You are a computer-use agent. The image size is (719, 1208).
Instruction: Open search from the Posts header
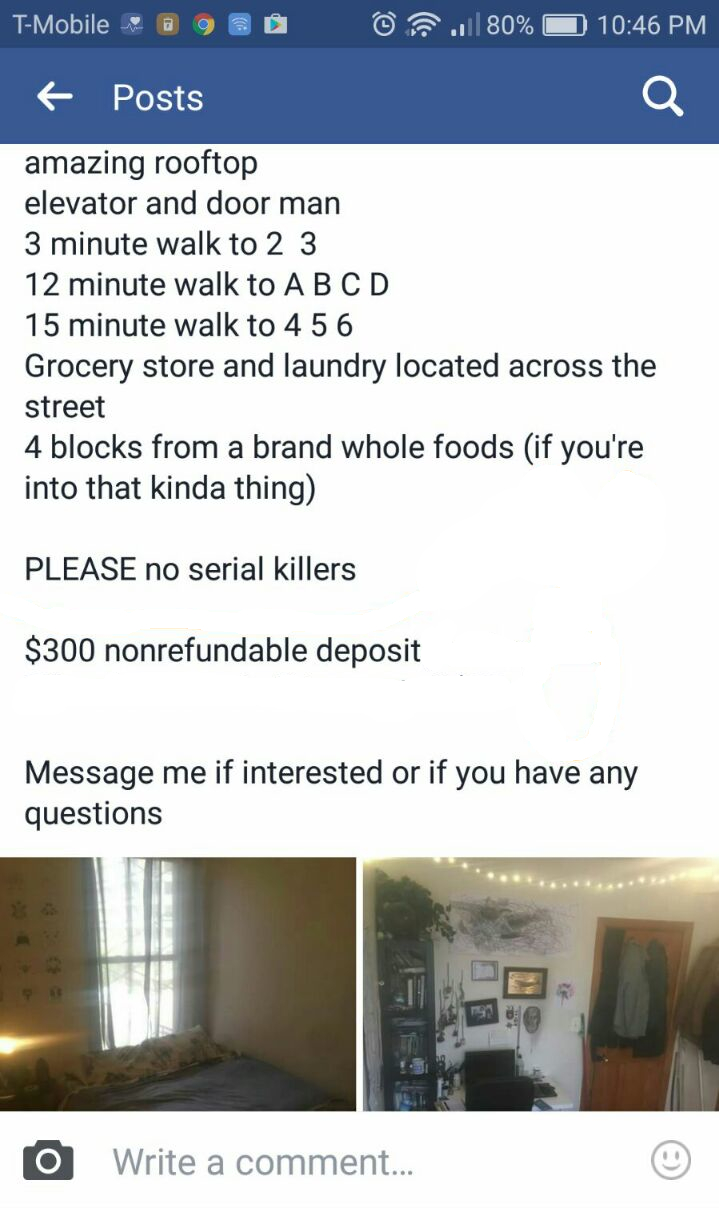(x=662, y=97)
